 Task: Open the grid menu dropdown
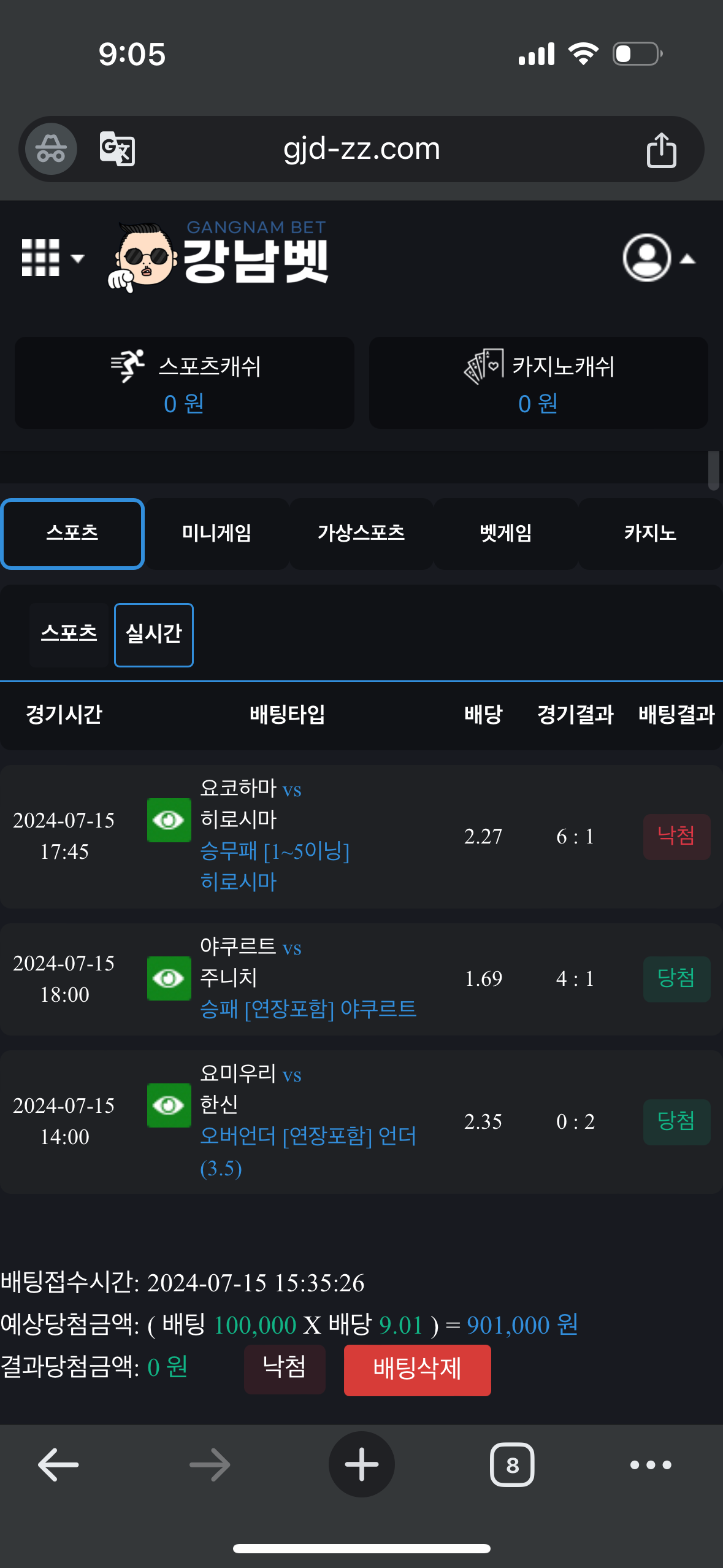coord(52,258)
